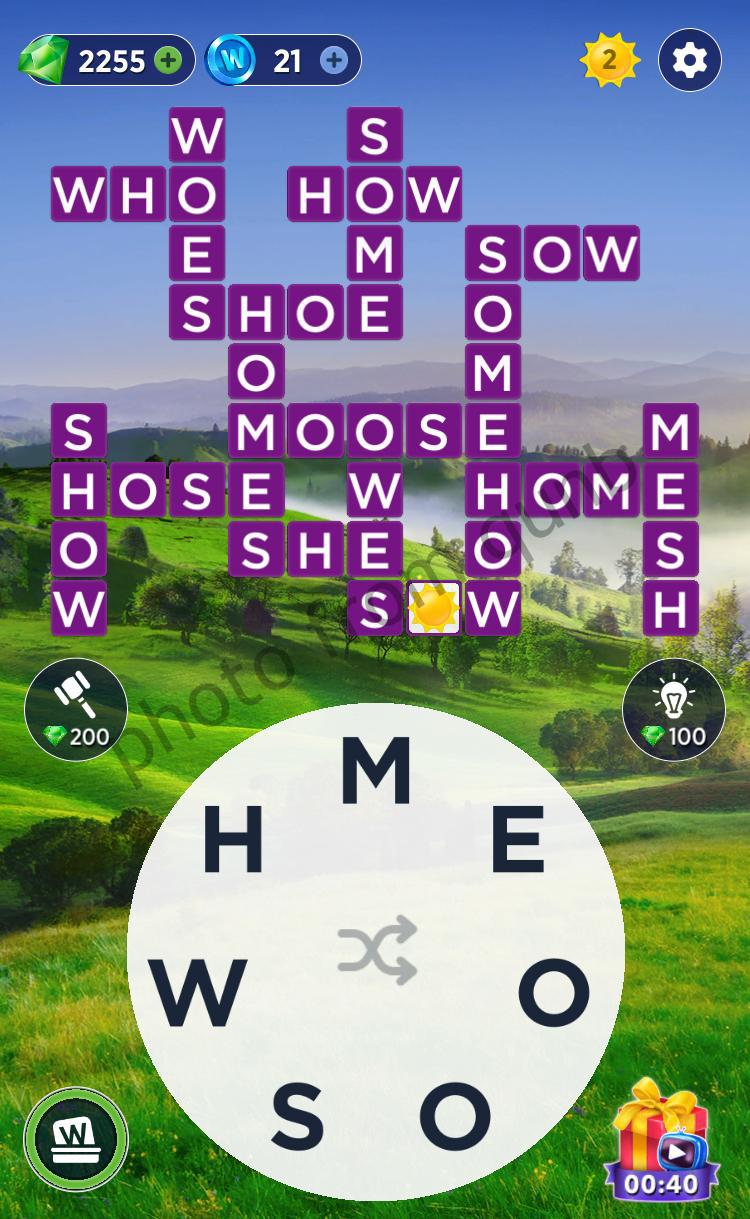This screenshot has height=1219, width=750.
Task: Select letter H in the wheel
Action: click(233, 840)
